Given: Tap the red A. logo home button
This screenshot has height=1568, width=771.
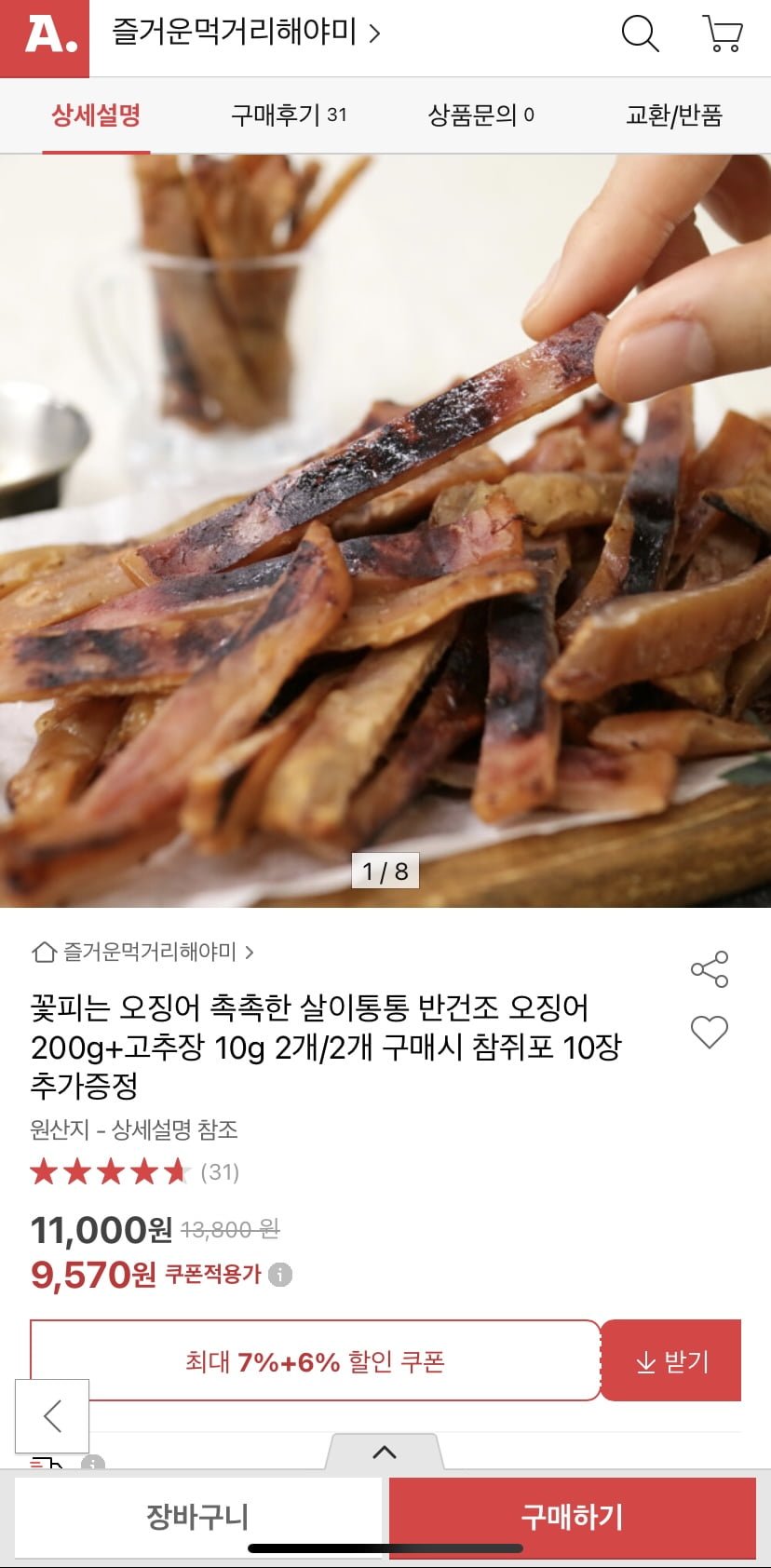Looking at the screenshot, I should [x=45, y=37].
